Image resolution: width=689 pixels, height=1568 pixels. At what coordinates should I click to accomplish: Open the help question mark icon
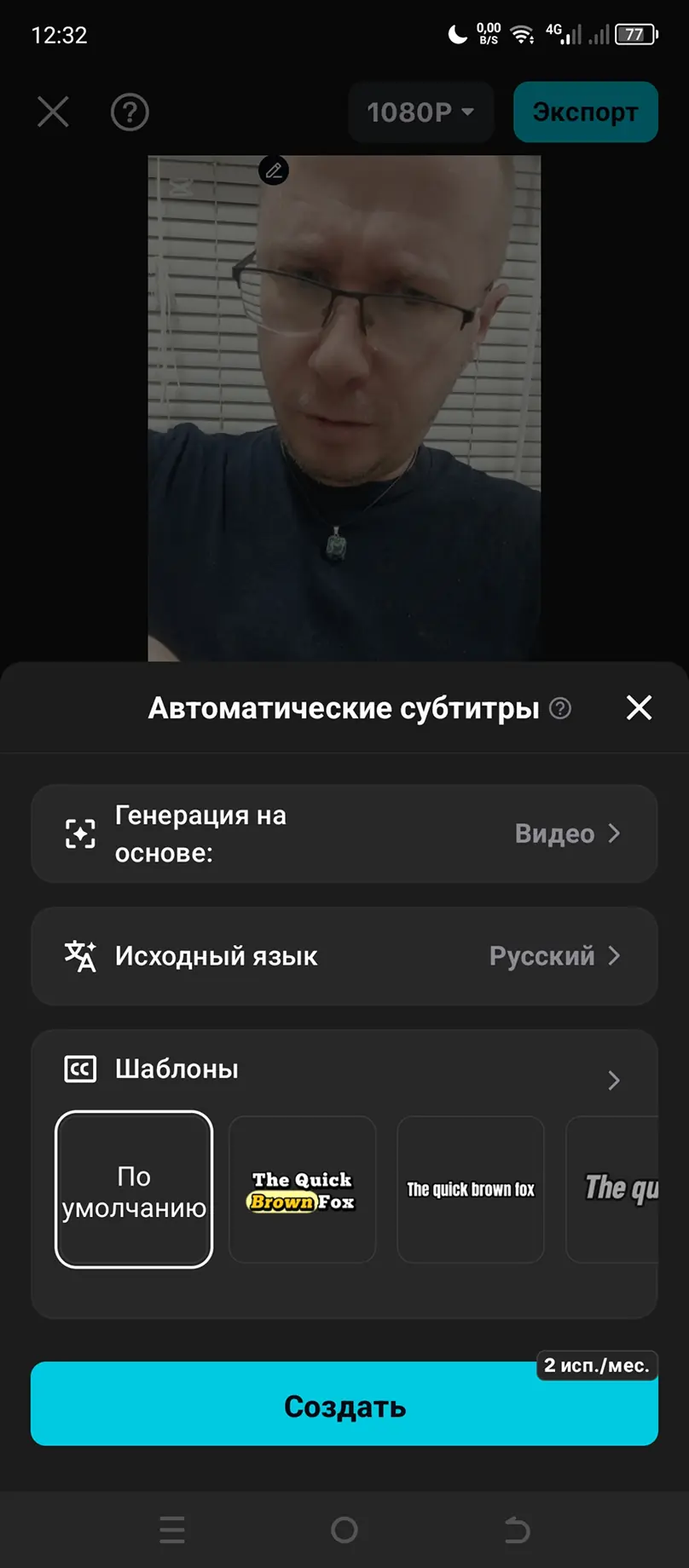pos(130,112)
